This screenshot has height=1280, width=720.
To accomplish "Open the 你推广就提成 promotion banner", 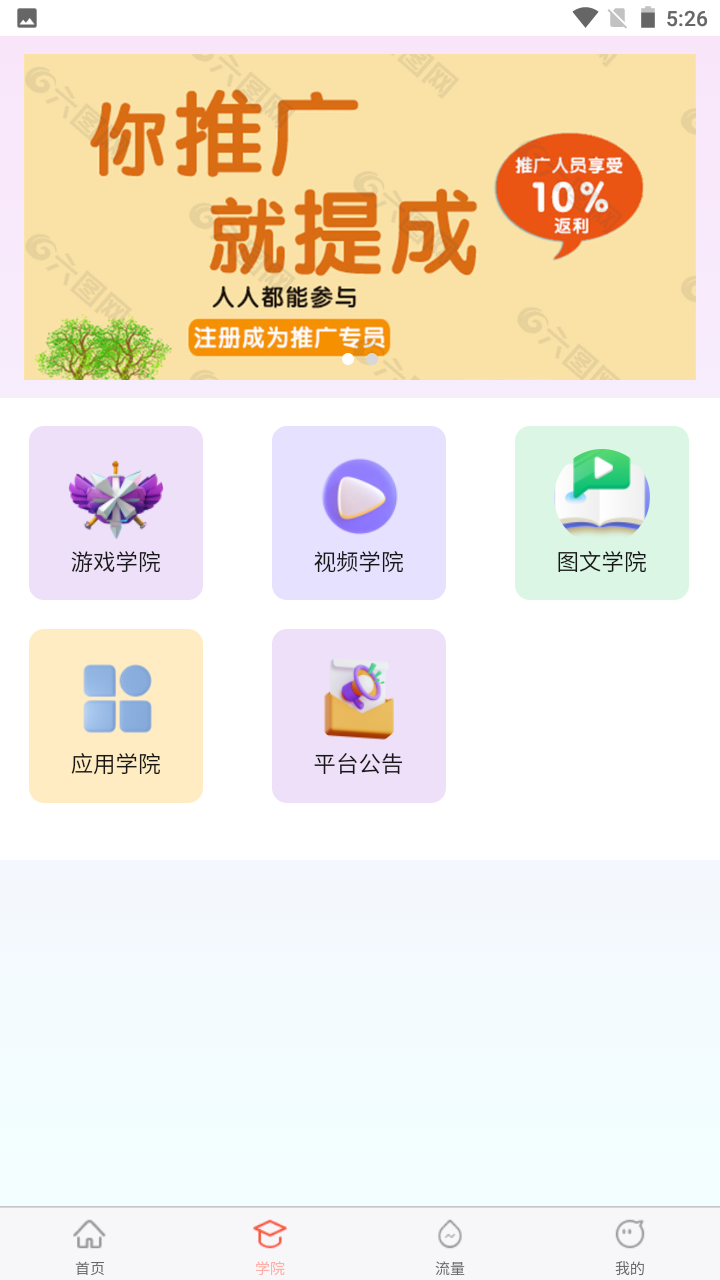I will [x=360, y=217].
